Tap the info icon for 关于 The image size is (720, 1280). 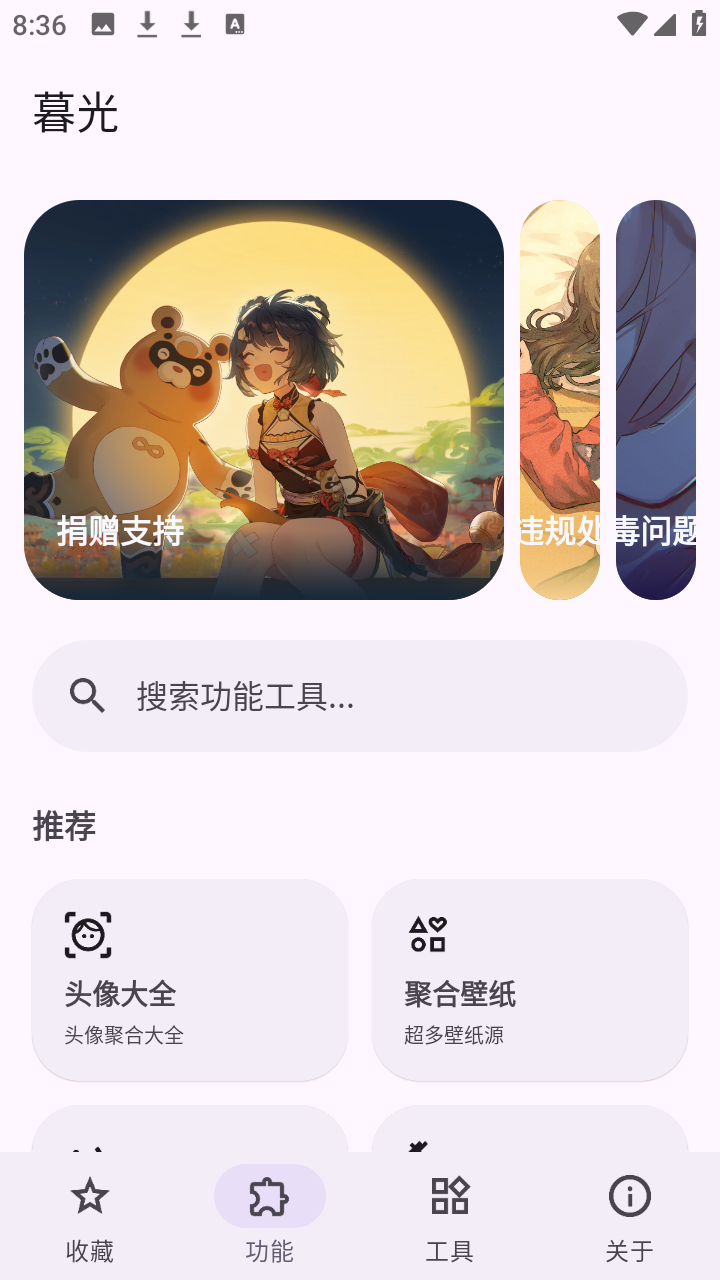[x=629, y=1196]
